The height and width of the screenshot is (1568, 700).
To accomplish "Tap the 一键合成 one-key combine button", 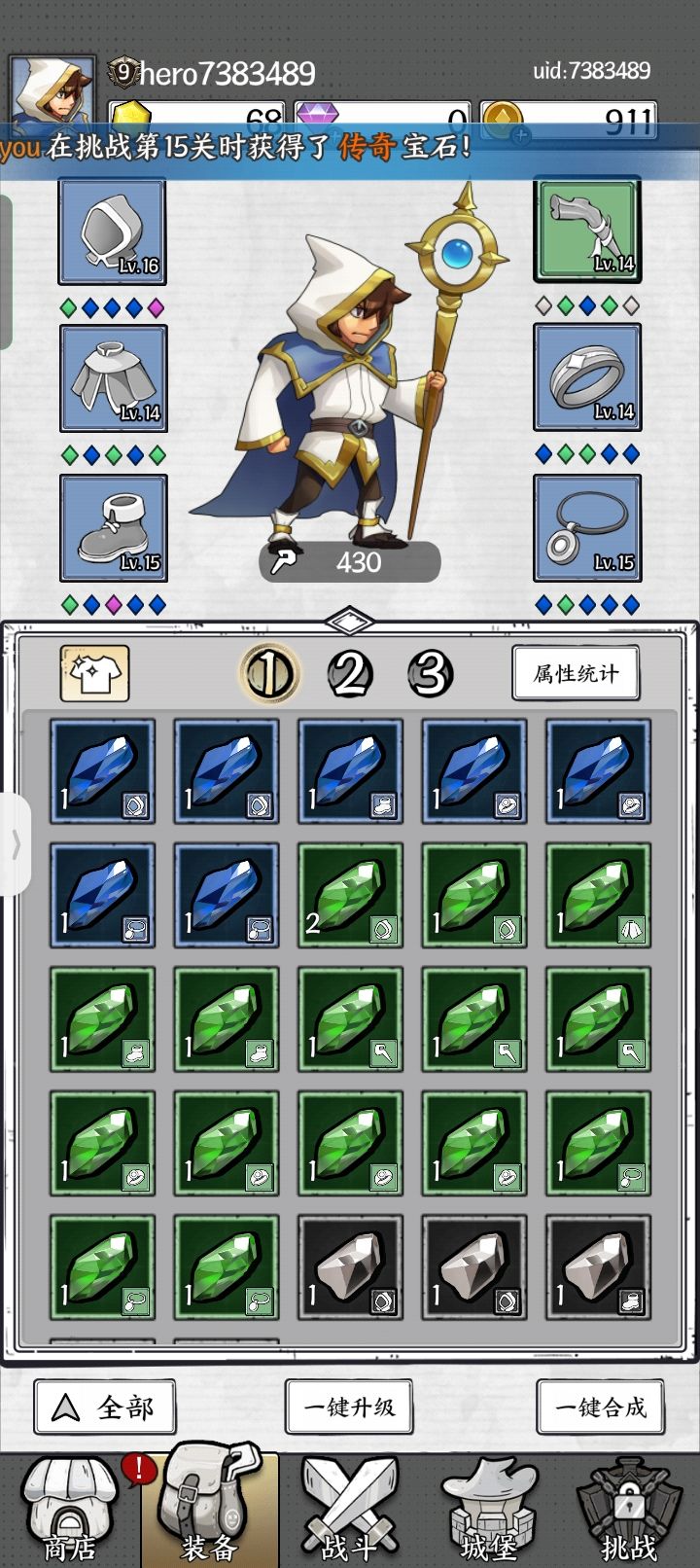I will 600,1407.
